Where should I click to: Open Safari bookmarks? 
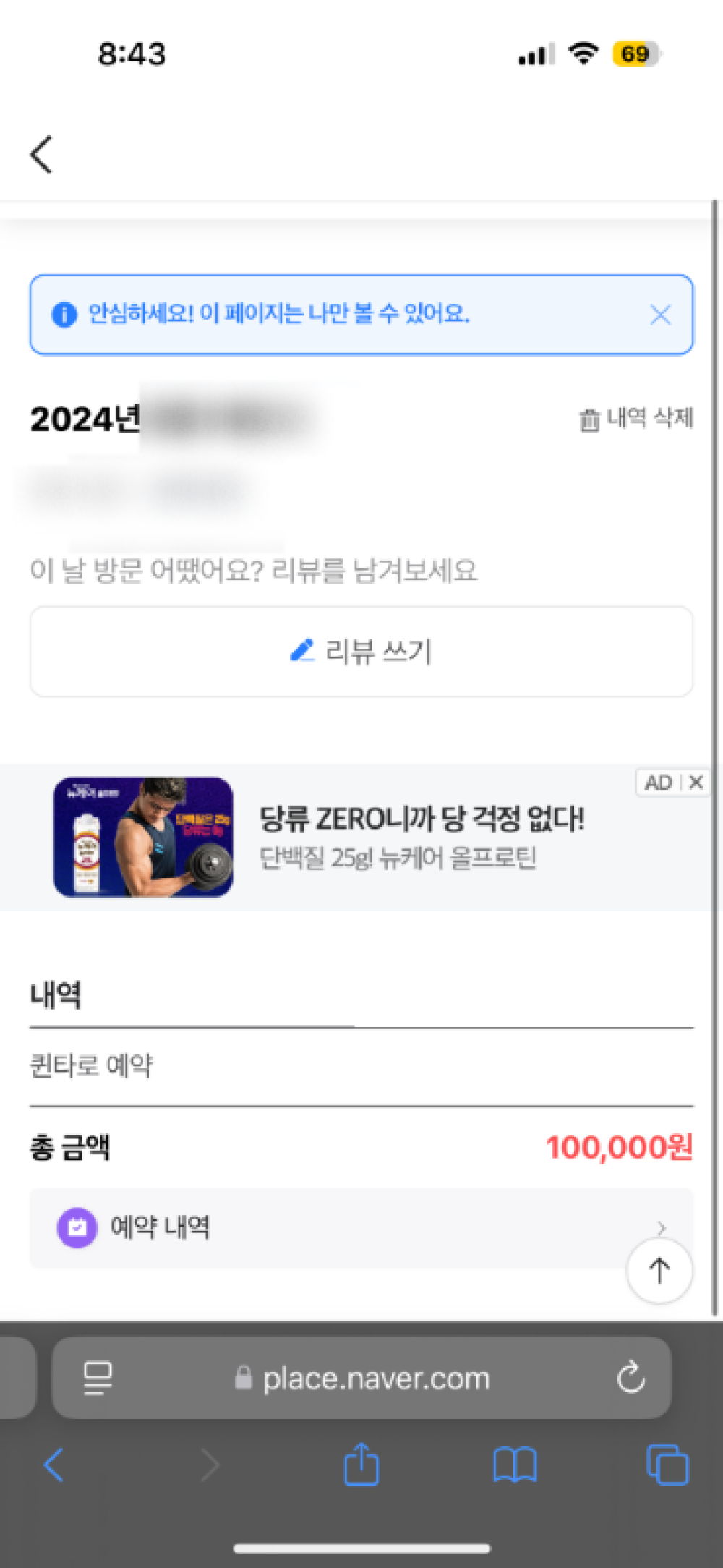(515, 1465)
